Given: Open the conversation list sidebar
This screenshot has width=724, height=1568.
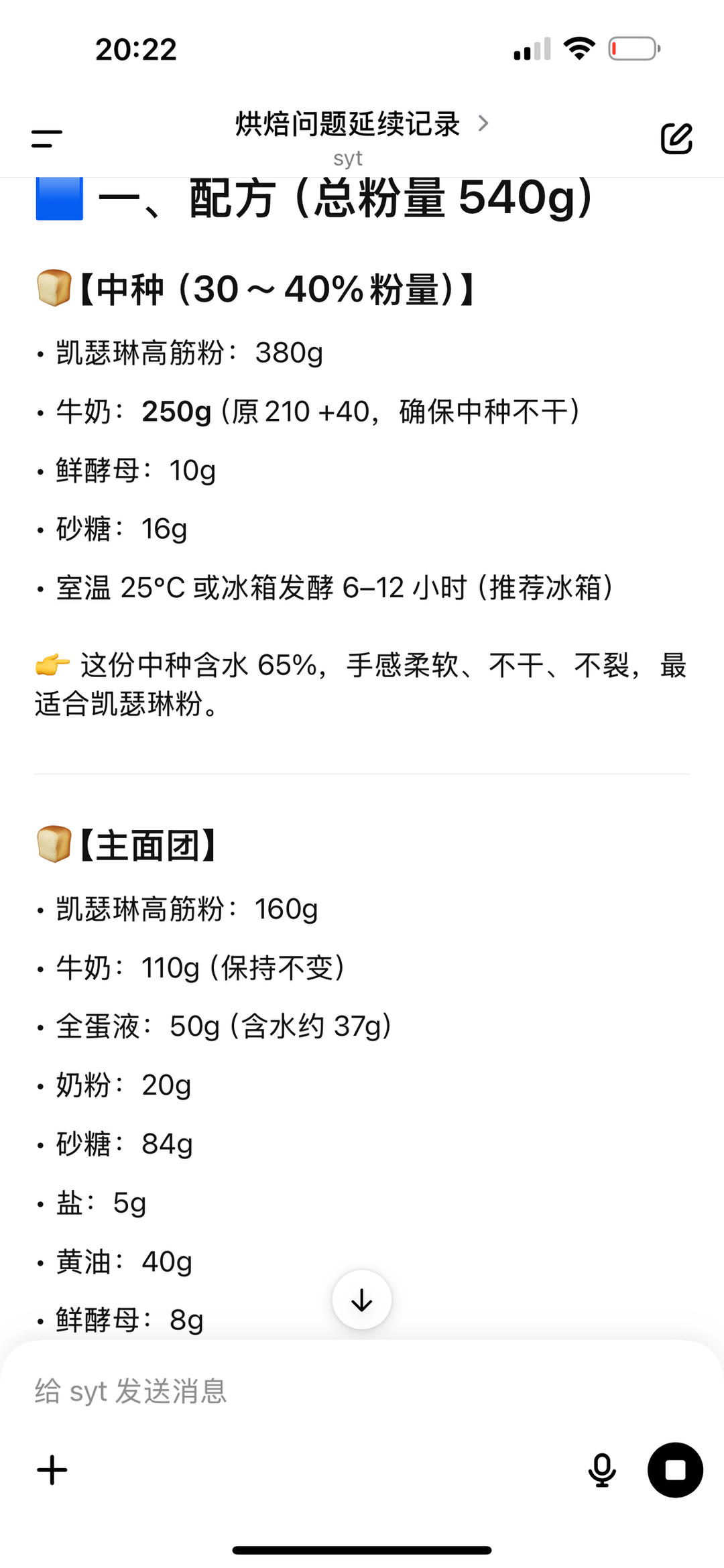Looking at the screenshot, I should click(x=45, y=137).
